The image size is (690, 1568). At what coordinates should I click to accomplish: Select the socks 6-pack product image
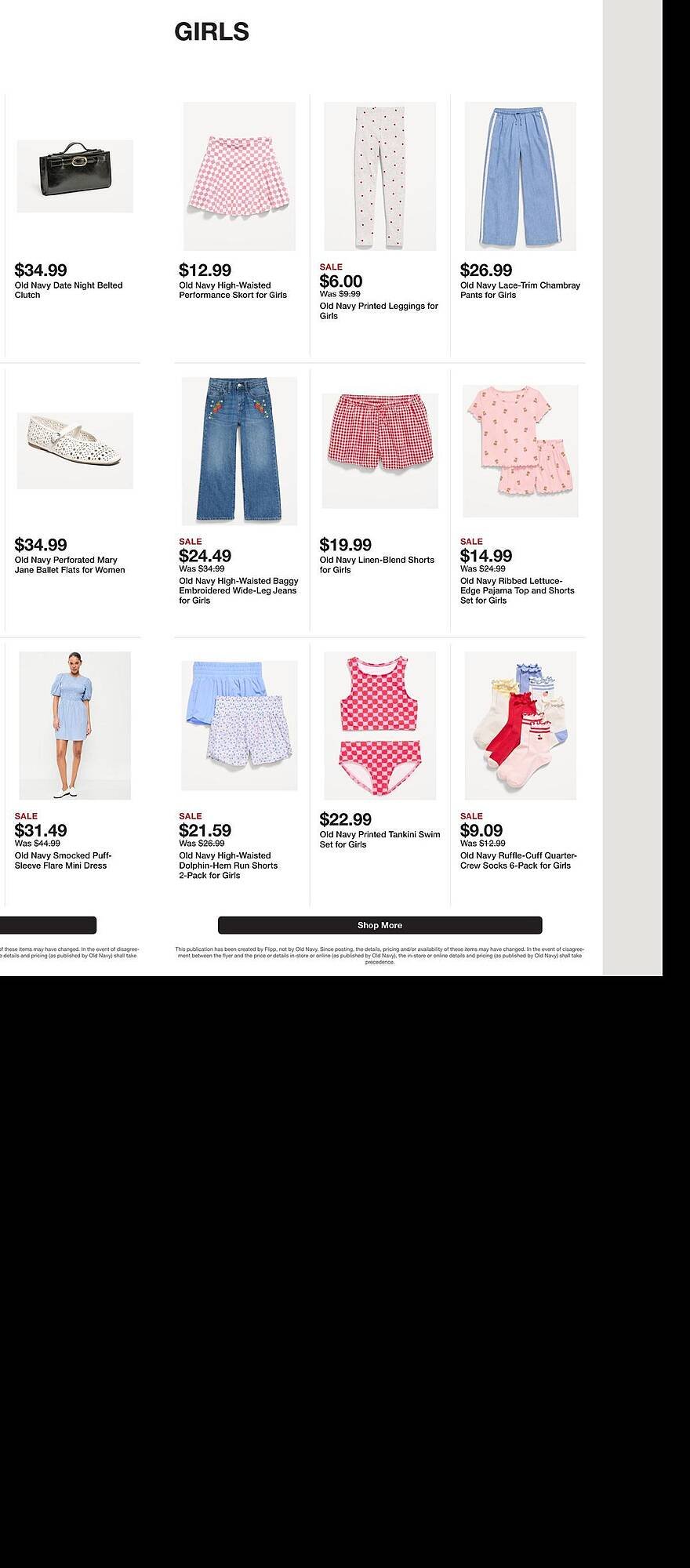coord(522,725)
